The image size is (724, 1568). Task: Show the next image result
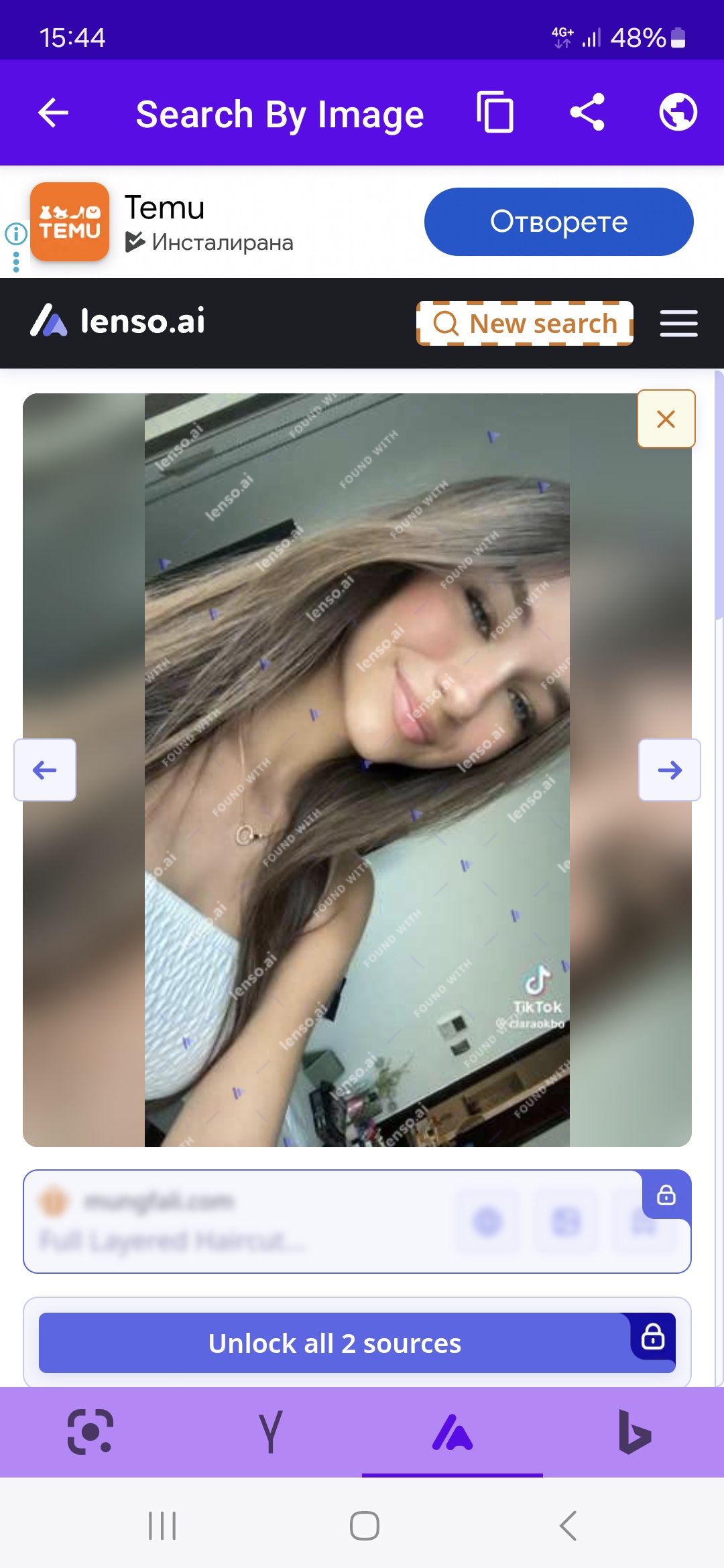coord(669,770)
